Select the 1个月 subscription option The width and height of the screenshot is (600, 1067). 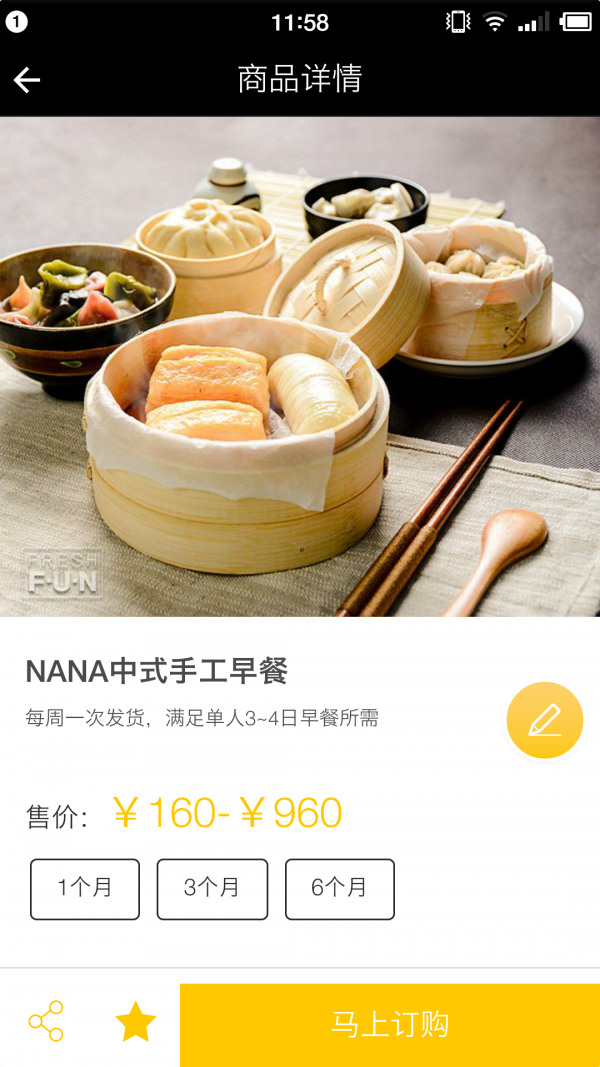click(85, 888)
